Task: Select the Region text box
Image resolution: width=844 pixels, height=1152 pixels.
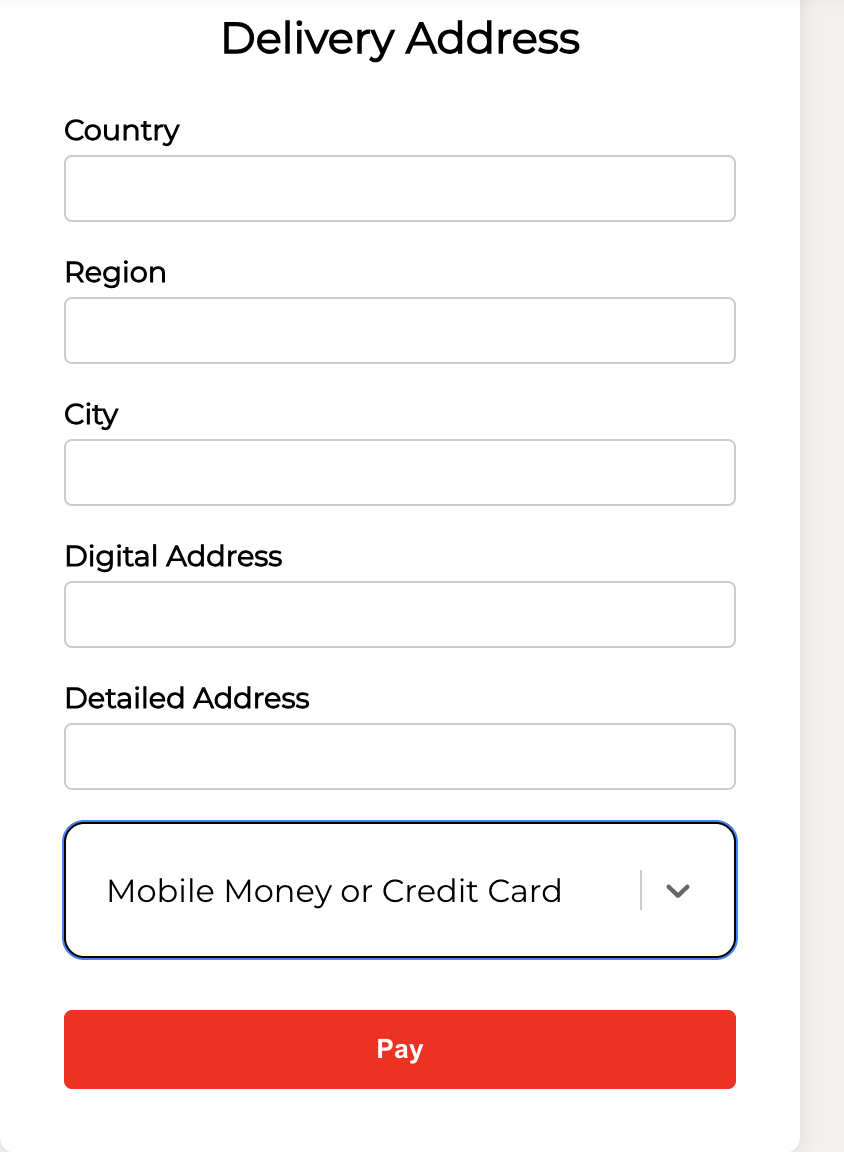Action: pyautogui.click(x=400, y=330)
